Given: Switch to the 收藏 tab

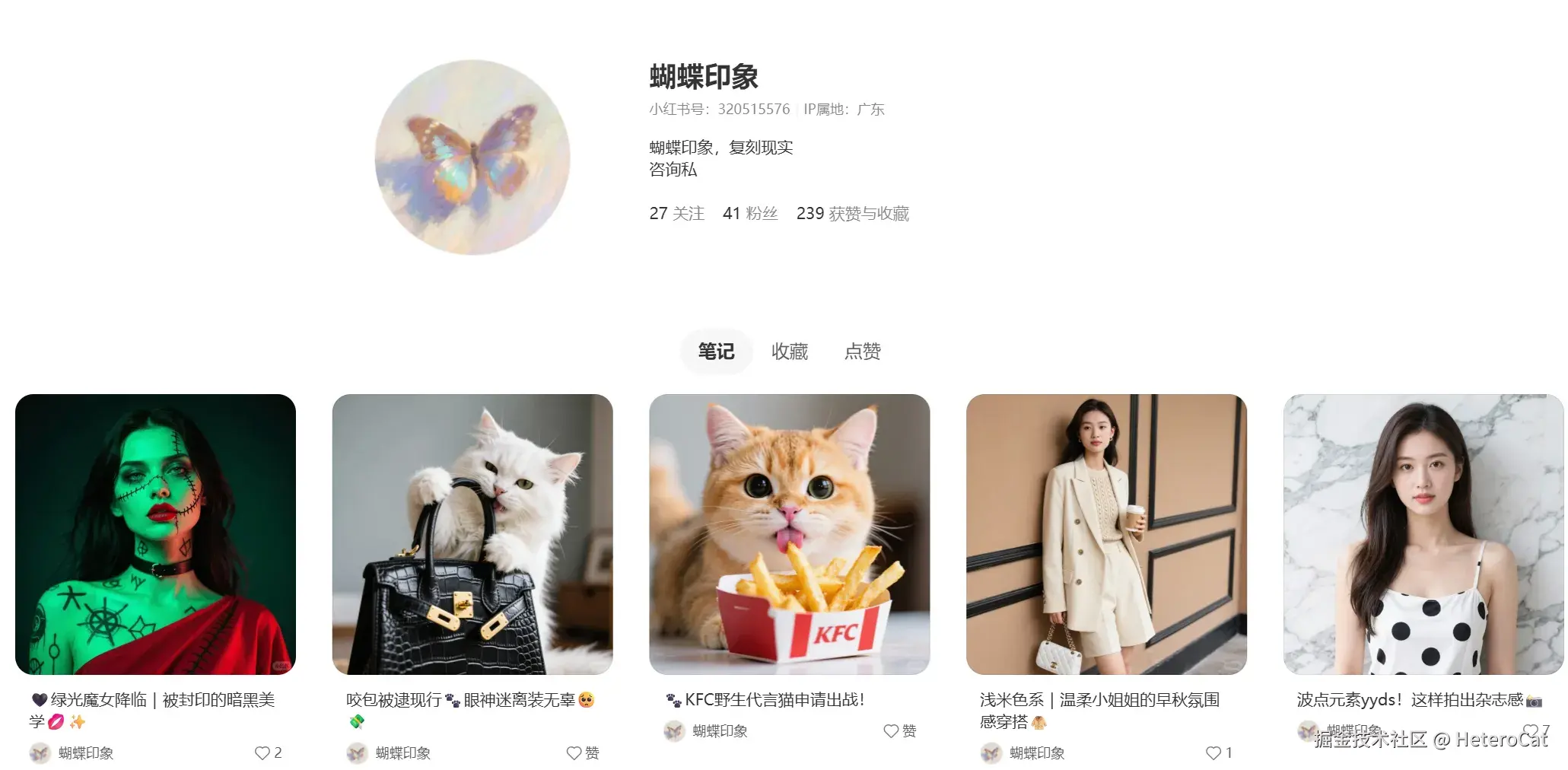Looking at the screenshot, I should (789, 352).
